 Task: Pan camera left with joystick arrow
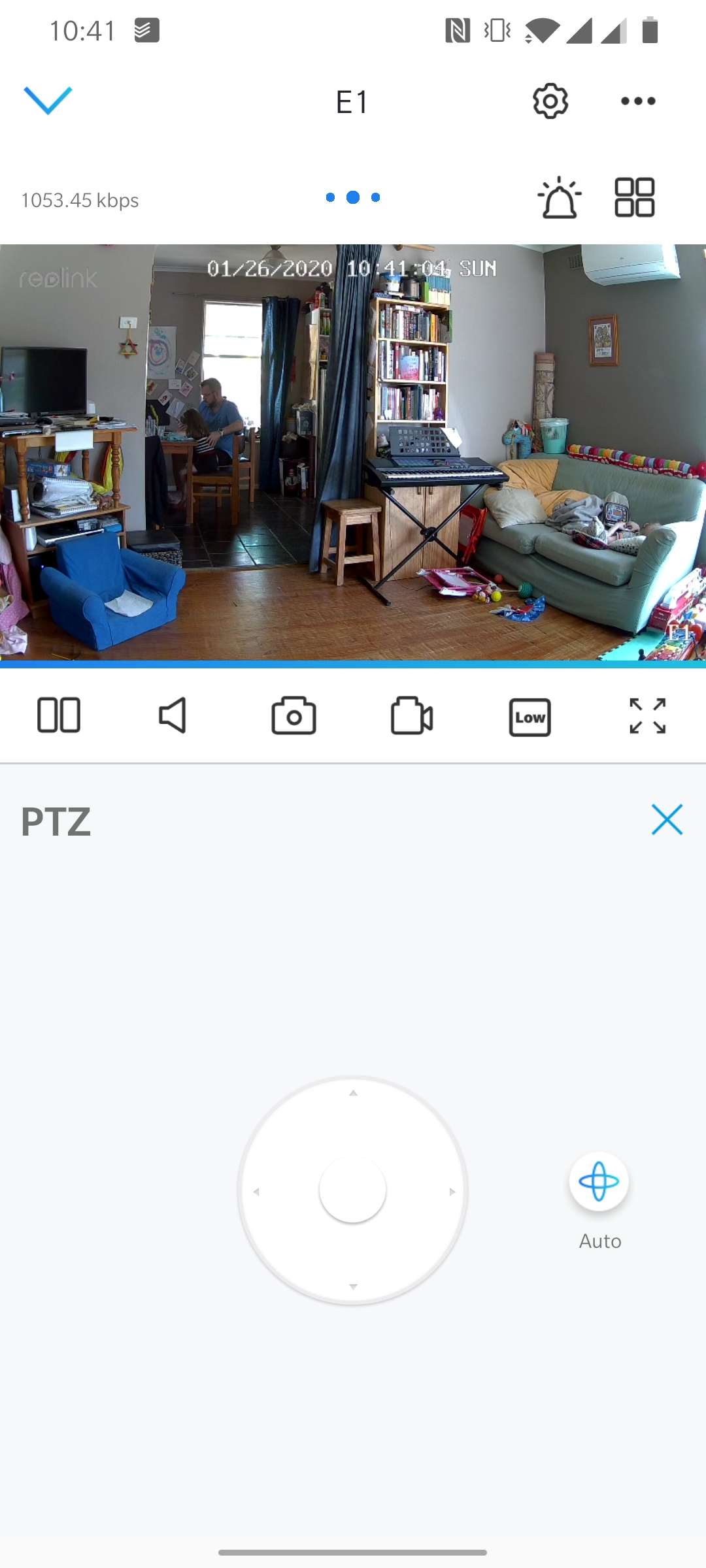pos(256,1192)
